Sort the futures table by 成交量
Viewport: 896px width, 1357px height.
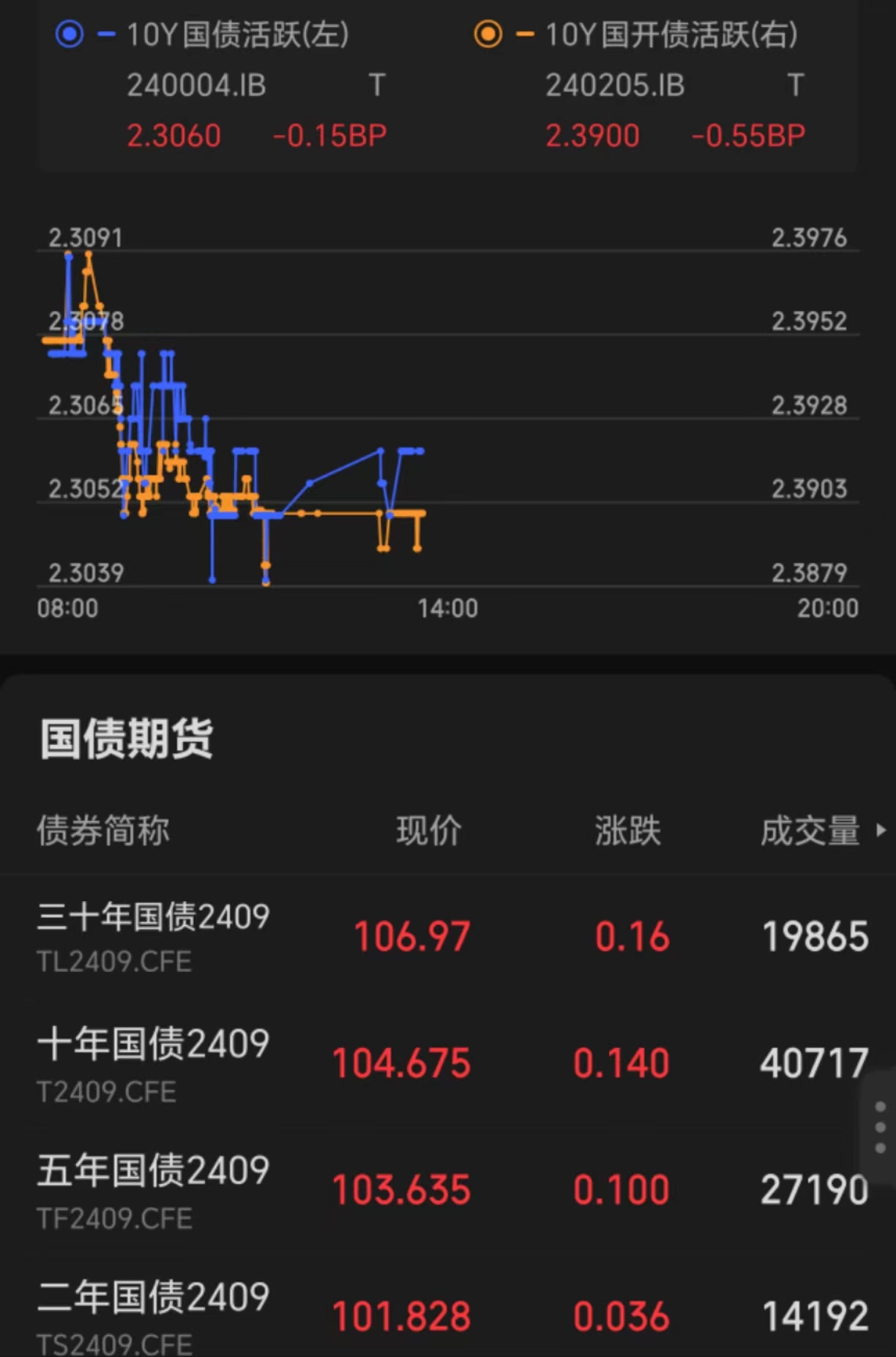pyautogui.click(x=811, y=831)
